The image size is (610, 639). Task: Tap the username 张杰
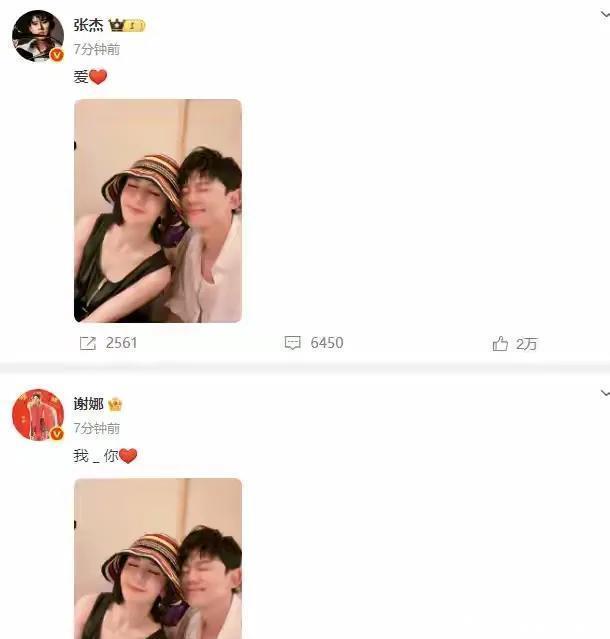point(88,25)
